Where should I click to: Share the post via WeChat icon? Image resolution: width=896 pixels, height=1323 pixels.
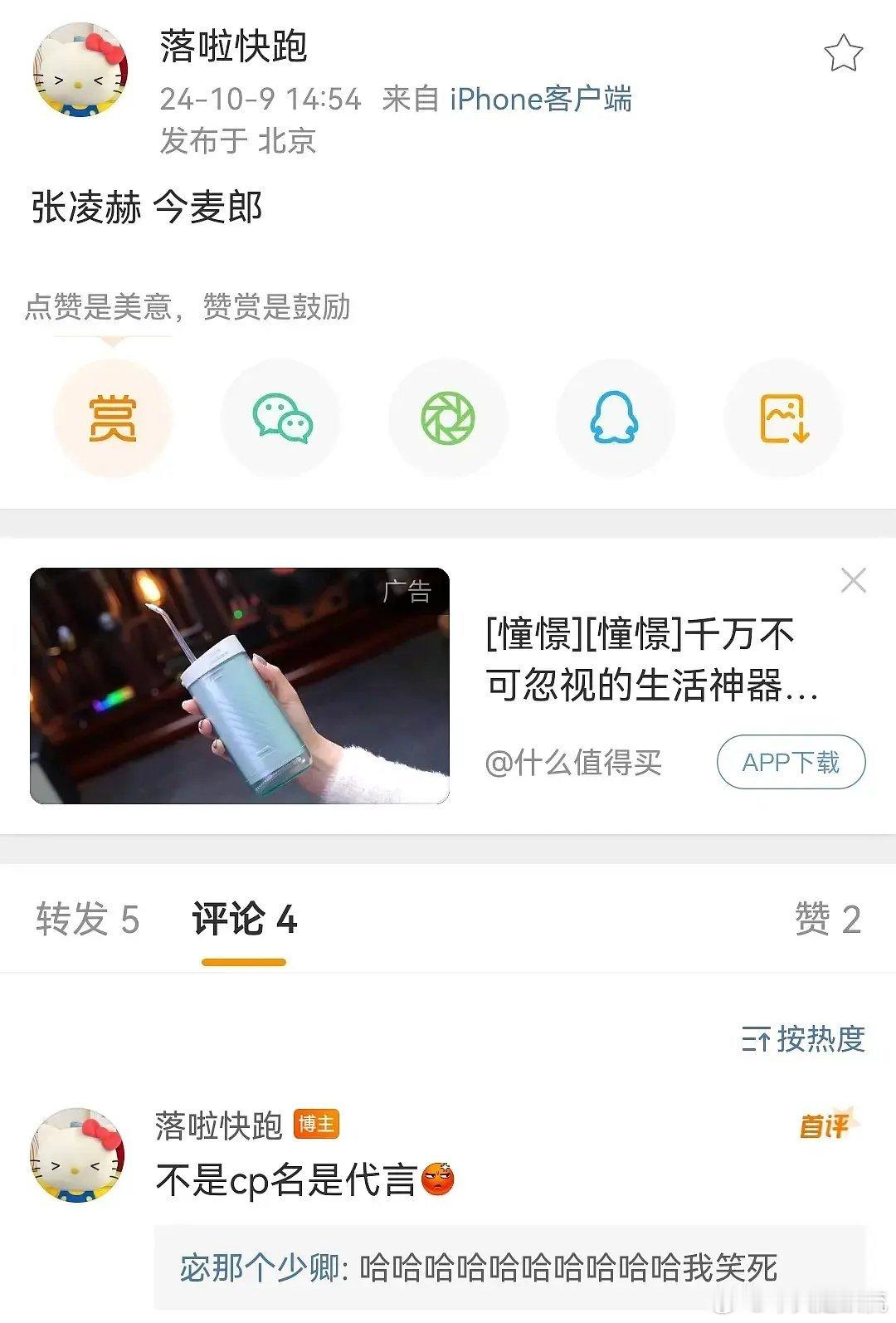tap(281, 417)
